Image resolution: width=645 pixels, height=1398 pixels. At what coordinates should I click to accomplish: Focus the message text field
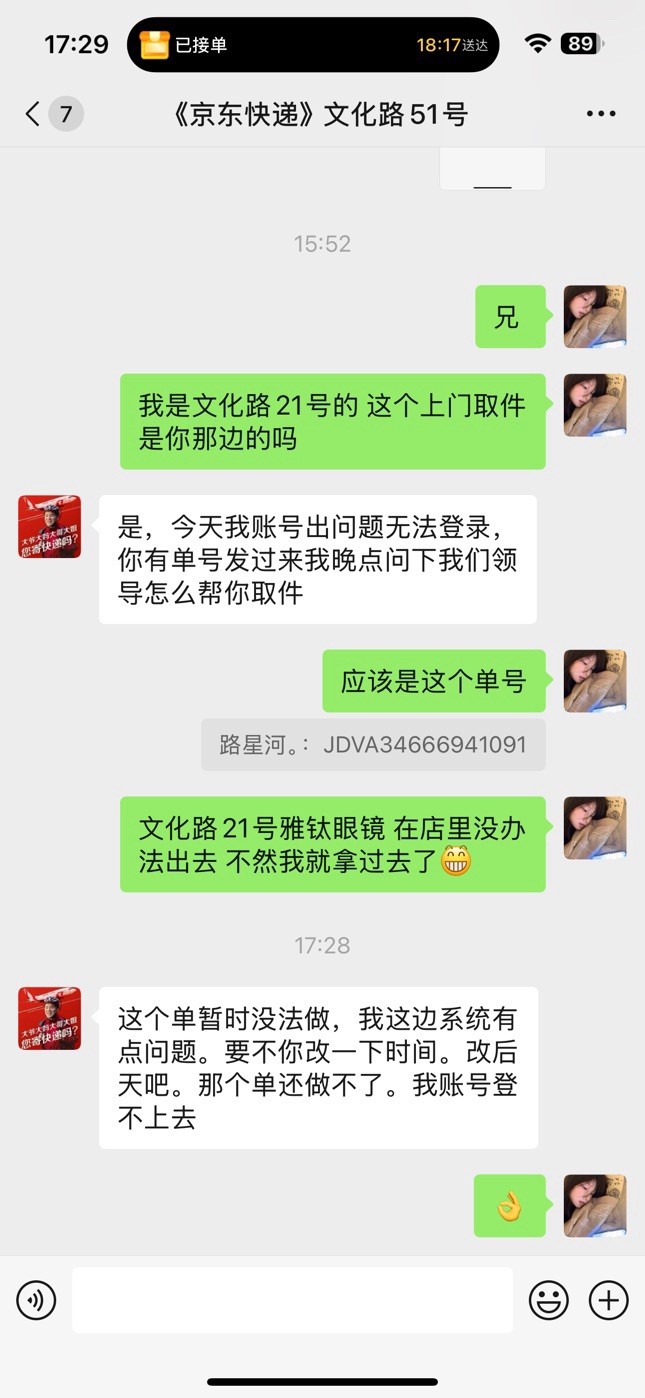[292, 1300]
